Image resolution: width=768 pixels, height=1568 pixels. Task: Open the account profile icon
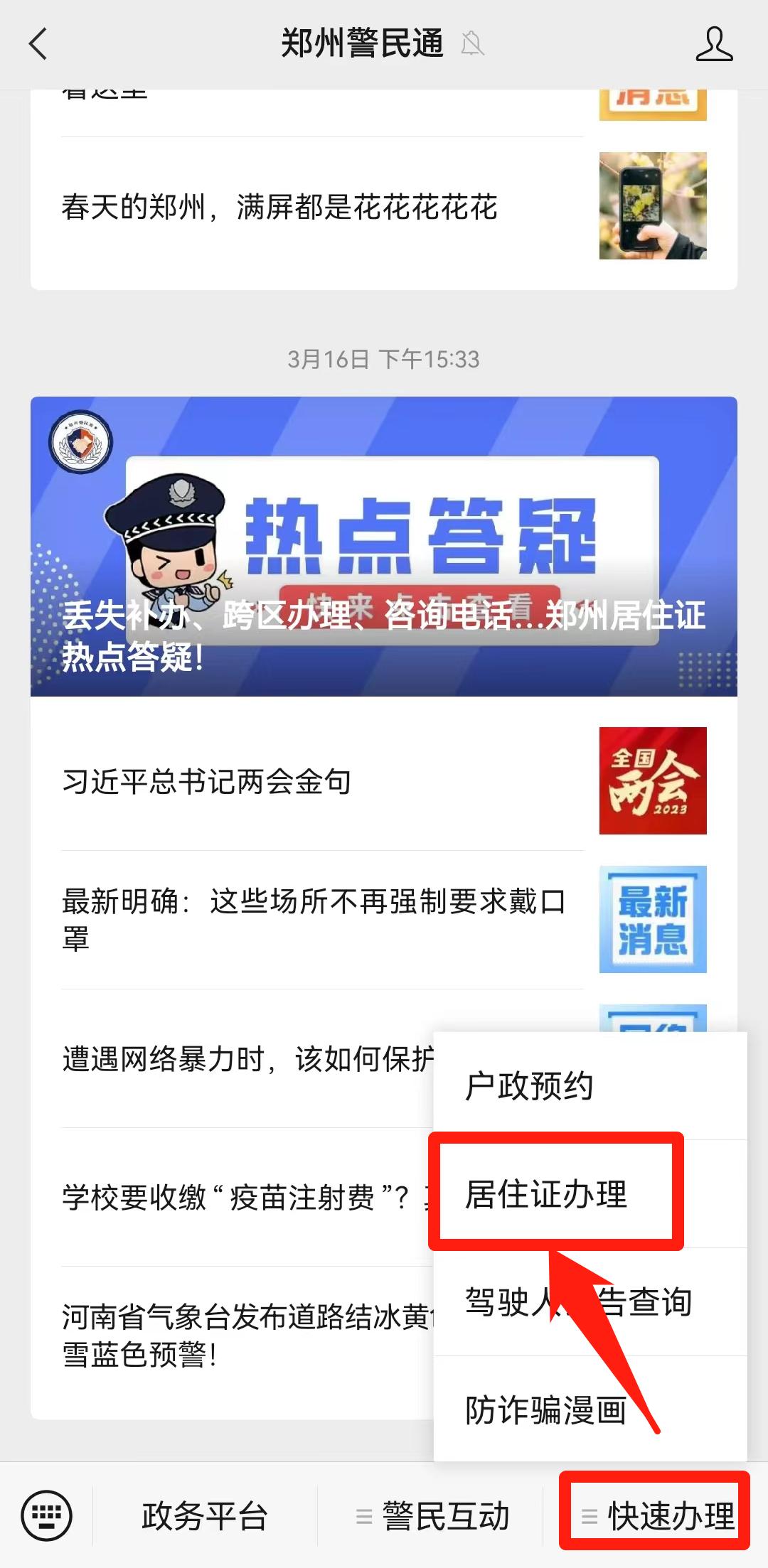[713, 44]
